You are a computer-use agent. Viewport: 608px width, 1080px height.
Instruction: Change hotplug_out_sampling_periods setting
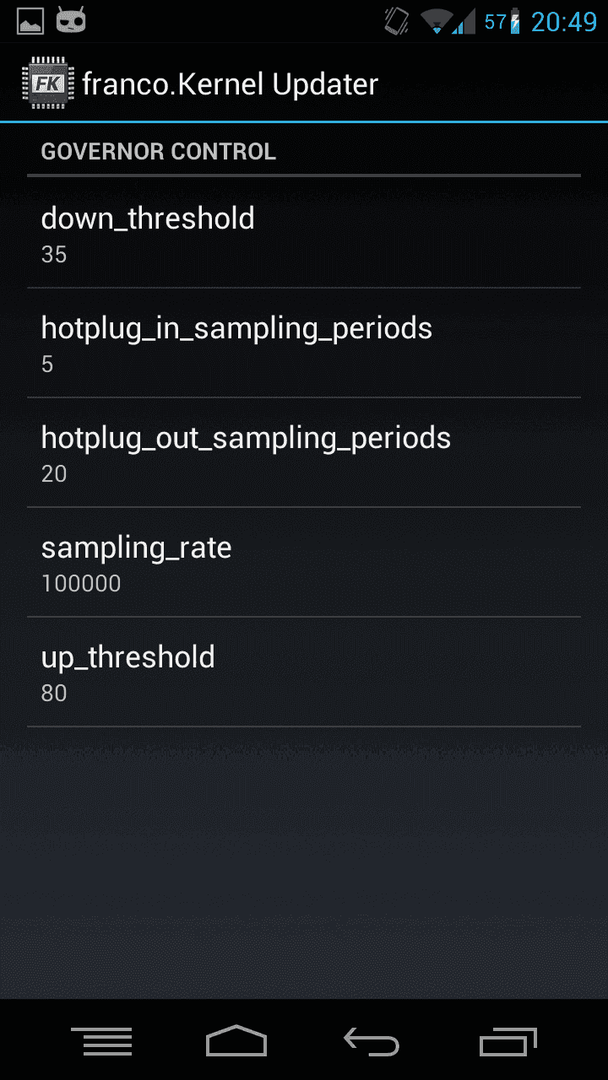pyautogui.click(x=303, y=453)
